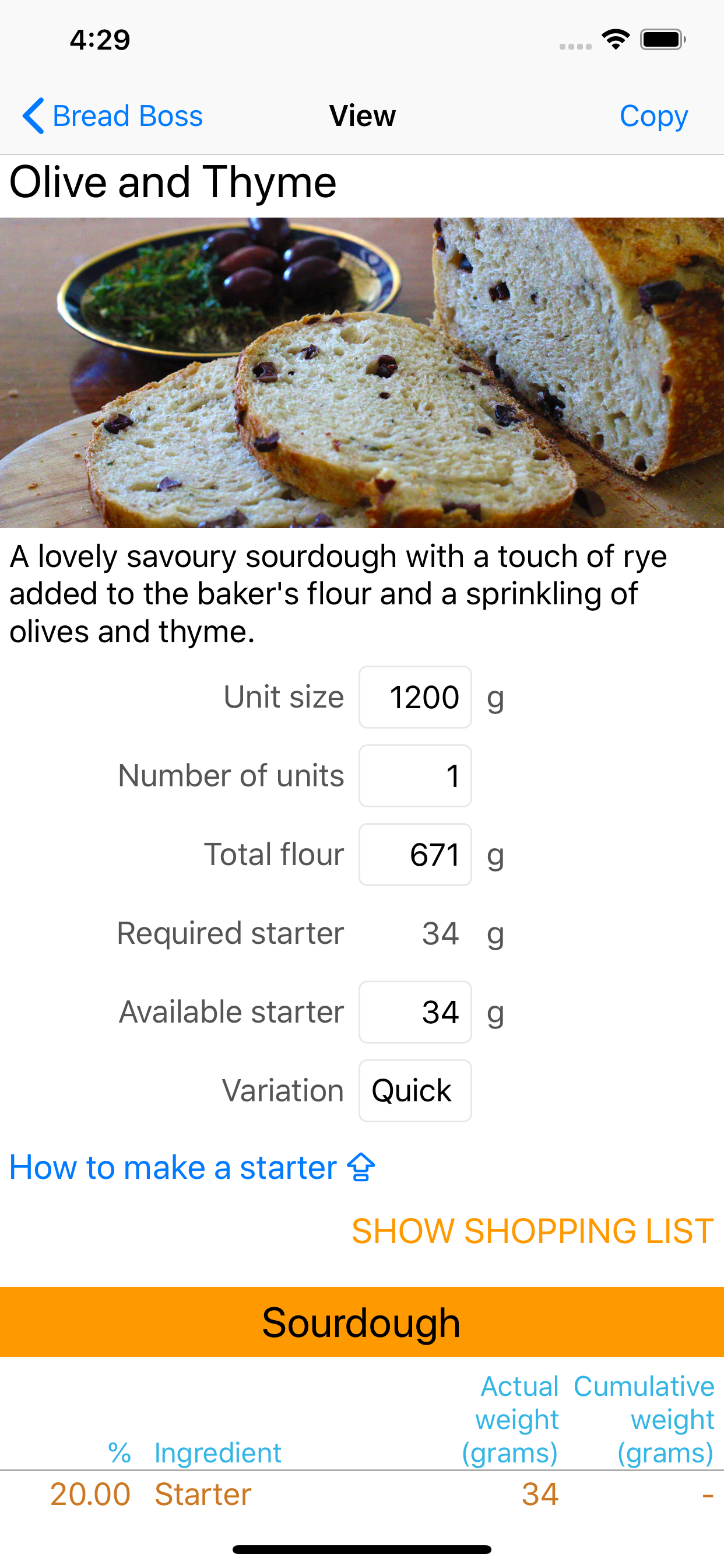Image resolution: width=724 pixels, height=1568 pixels.
Task: Go back to Bread Boss
Action: tap(113, 116)
